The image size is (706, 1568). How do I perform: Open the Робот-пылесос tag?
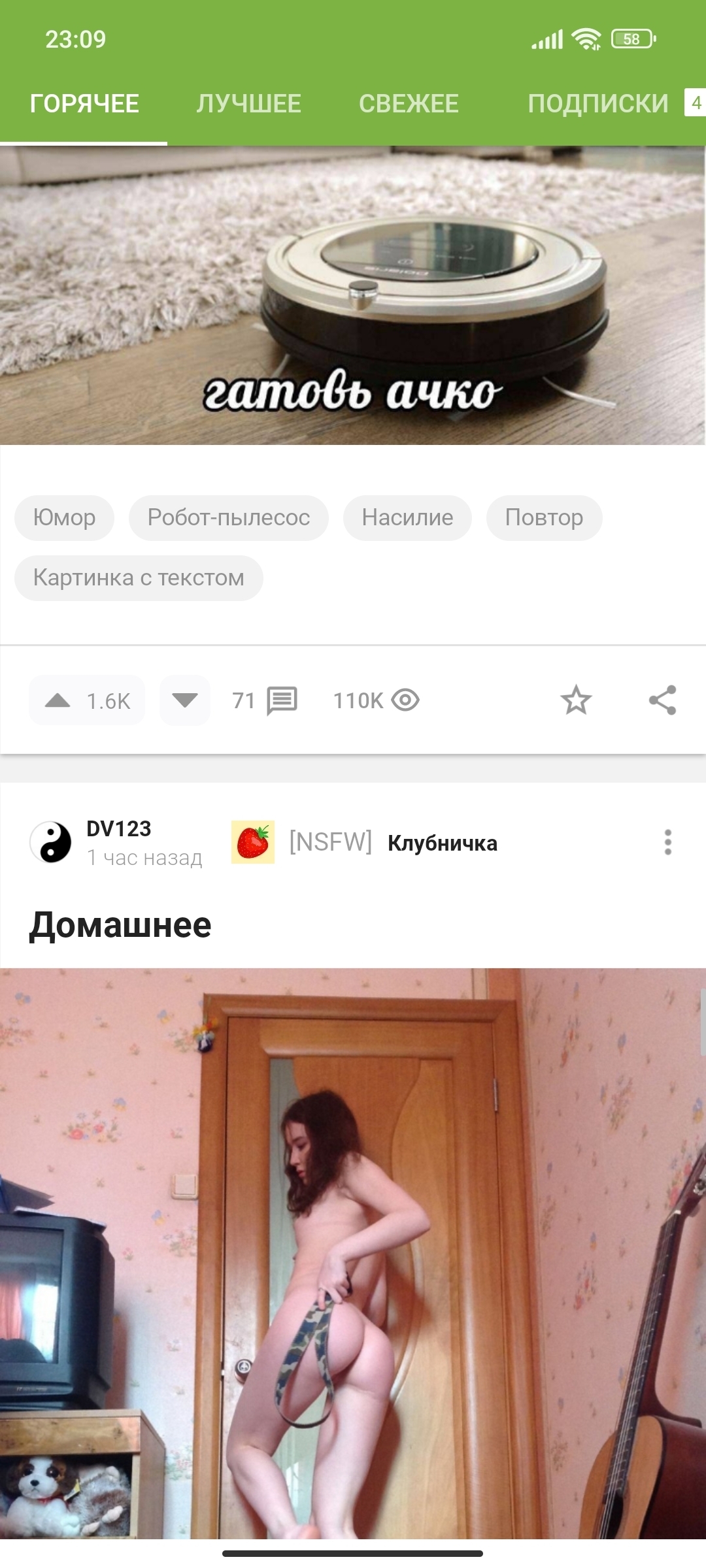coord(228,517)
